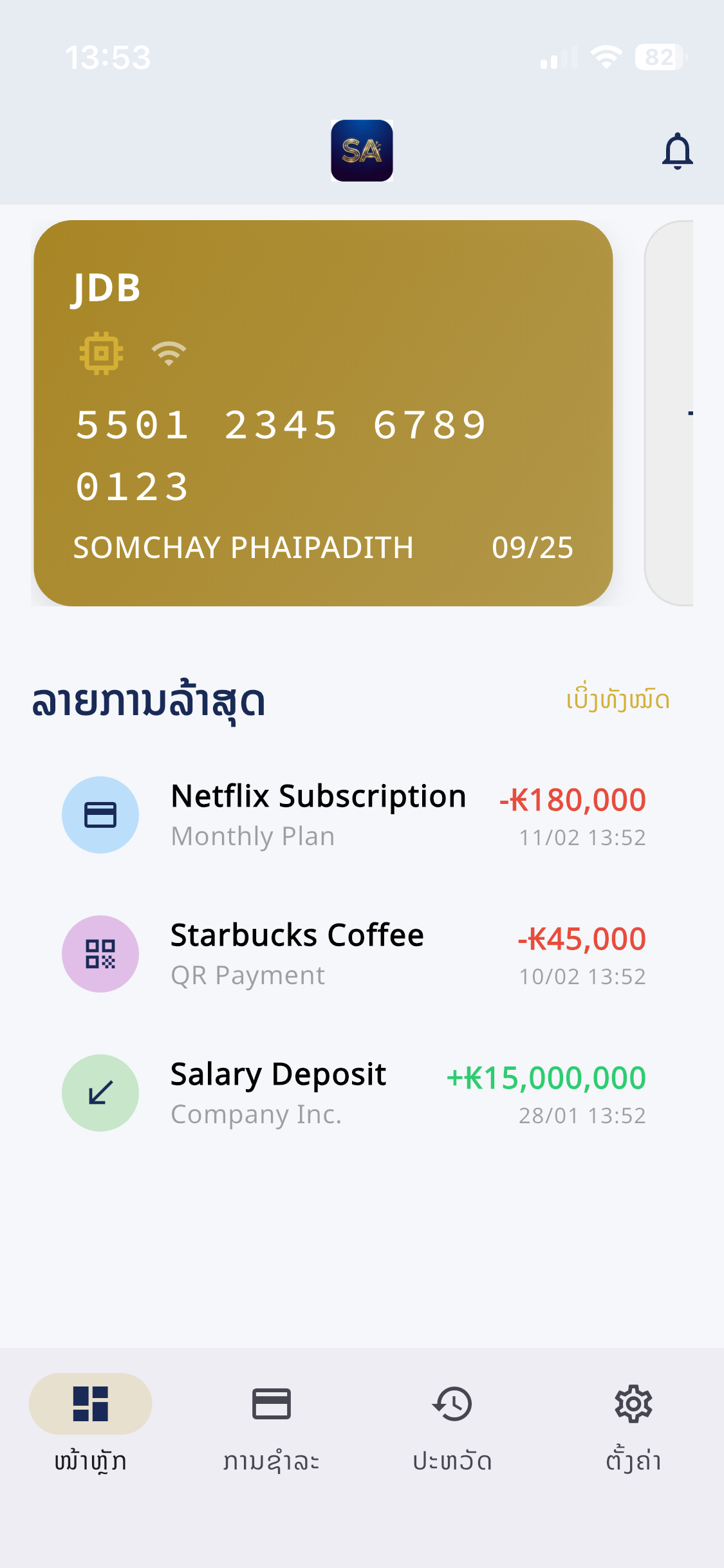
Task: Tap the partially visible second card
Action: [682, 412]
